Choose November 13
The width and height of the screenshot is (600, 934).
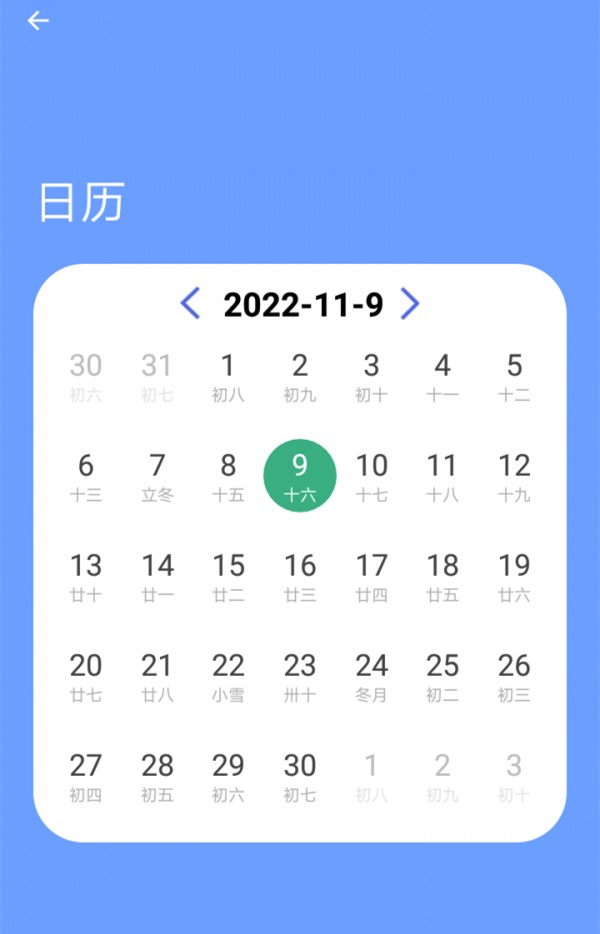point(86,576)
